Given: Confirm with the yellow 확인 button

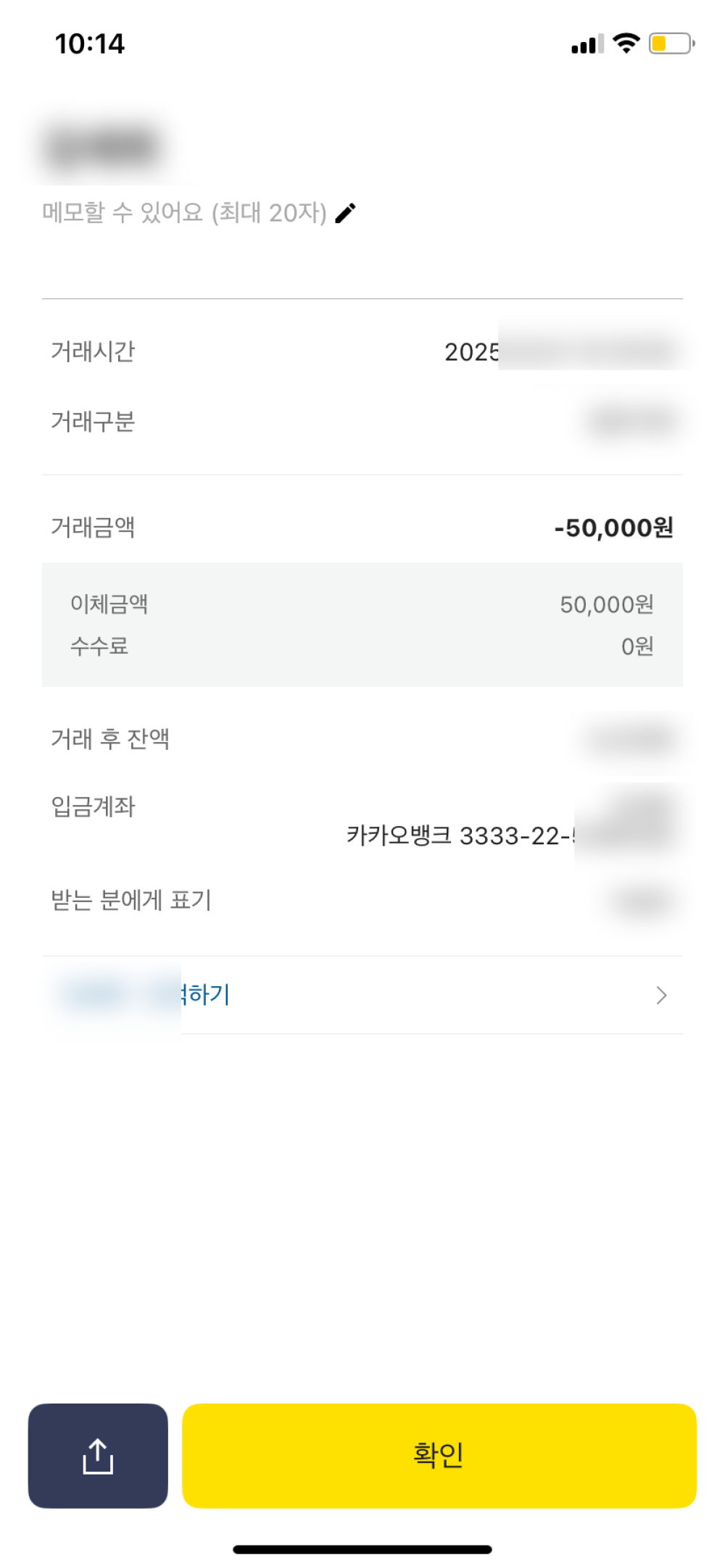Looking at the screenshot, I should tap(439, 1456).
